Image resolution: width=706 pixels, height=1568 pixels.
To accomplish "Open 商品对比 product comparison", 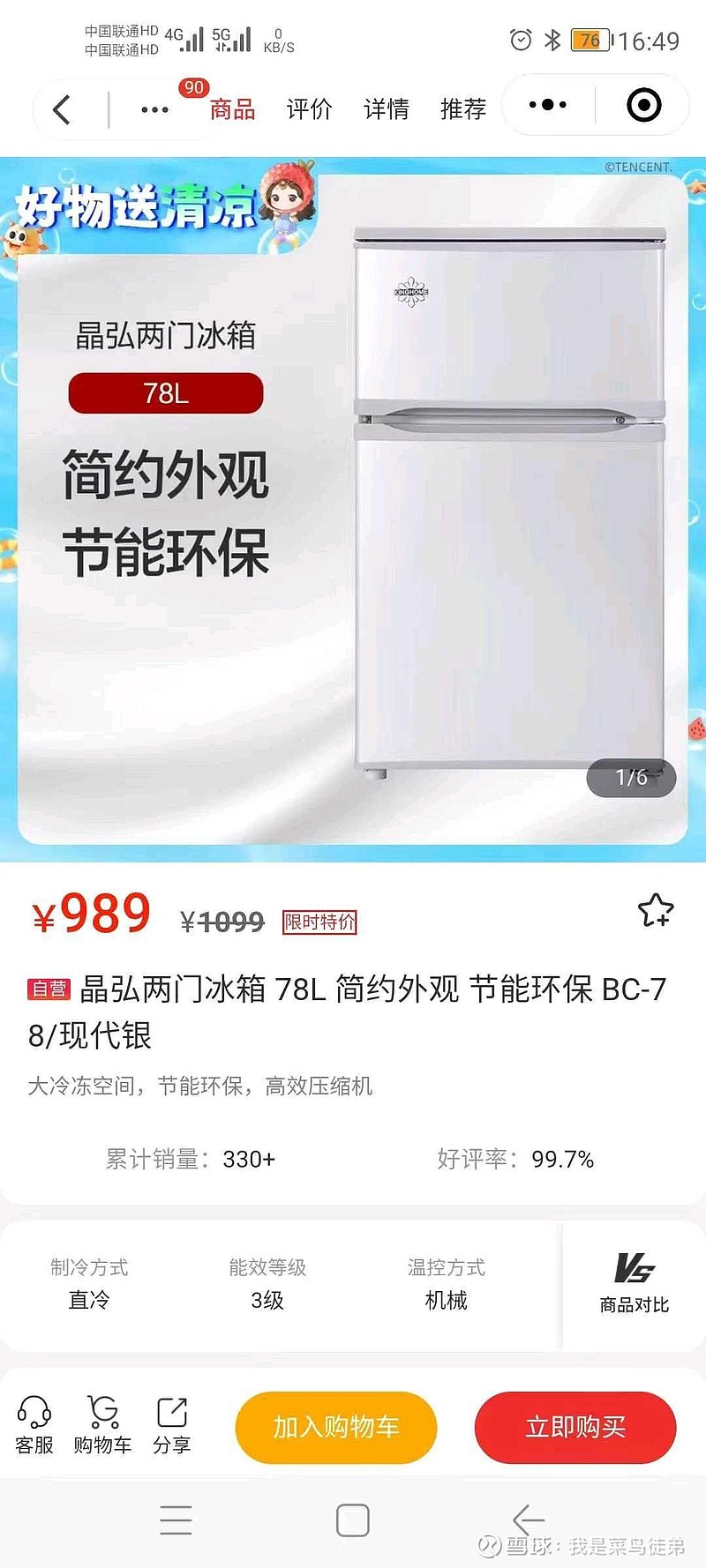I will [x=634, y=1284].
